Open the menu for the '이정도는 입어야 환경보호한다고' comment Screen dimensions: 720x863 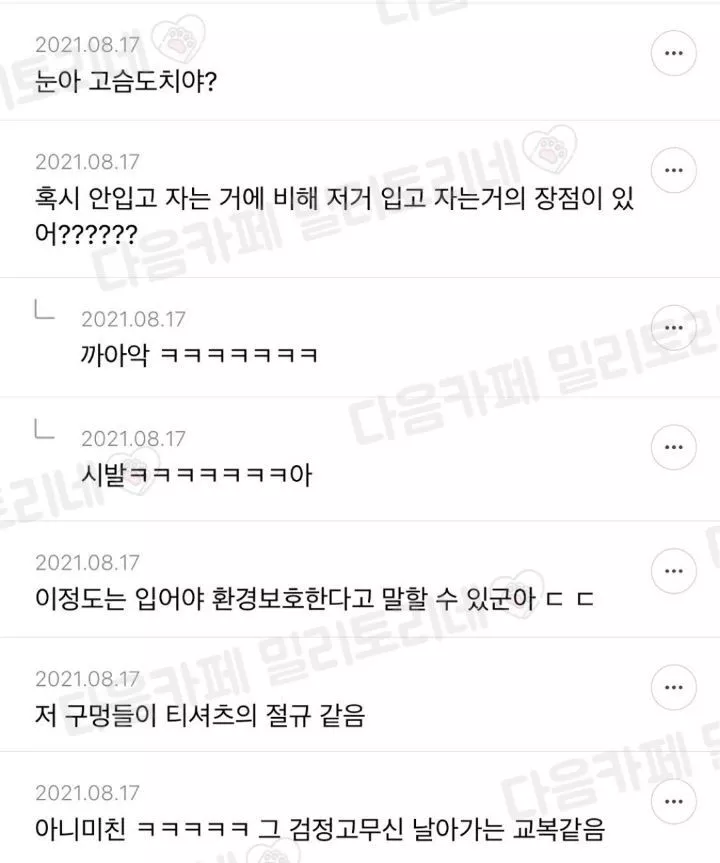click(673, 569)
